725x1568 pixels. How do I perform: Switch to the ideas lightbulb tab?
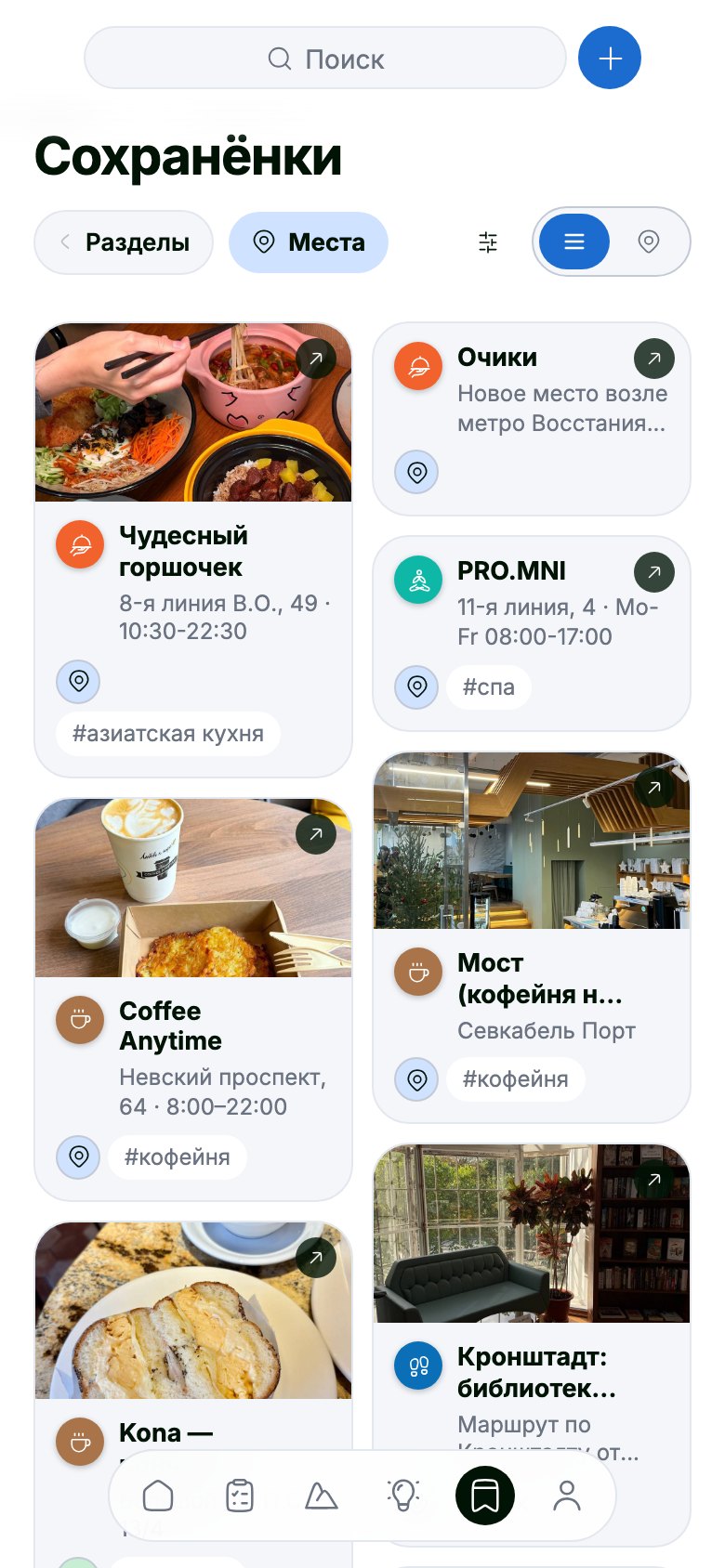click(x=403, y=1496)
